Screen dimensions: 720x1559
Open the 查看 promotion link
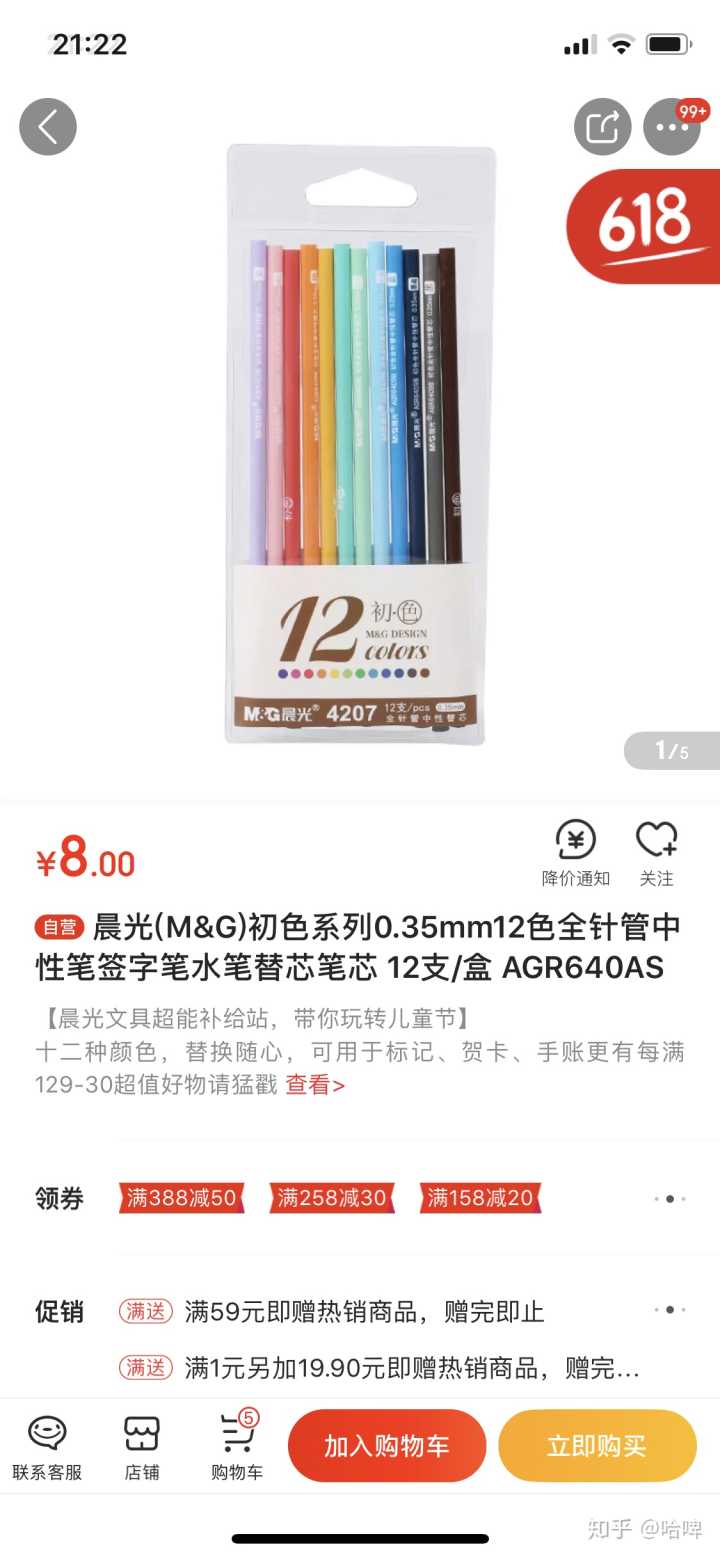point(315,1085)
